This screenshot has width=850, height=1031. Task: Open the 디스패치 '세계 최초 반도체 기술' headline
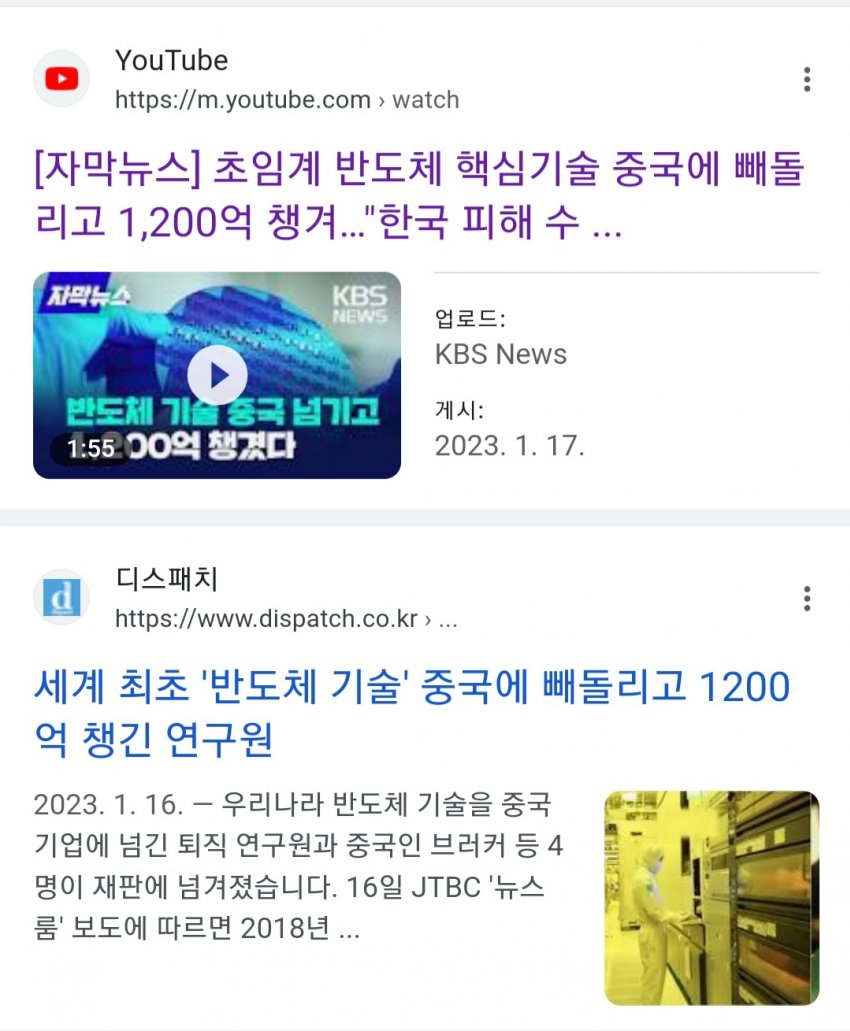pyautogui.click(x=411, y=713)
